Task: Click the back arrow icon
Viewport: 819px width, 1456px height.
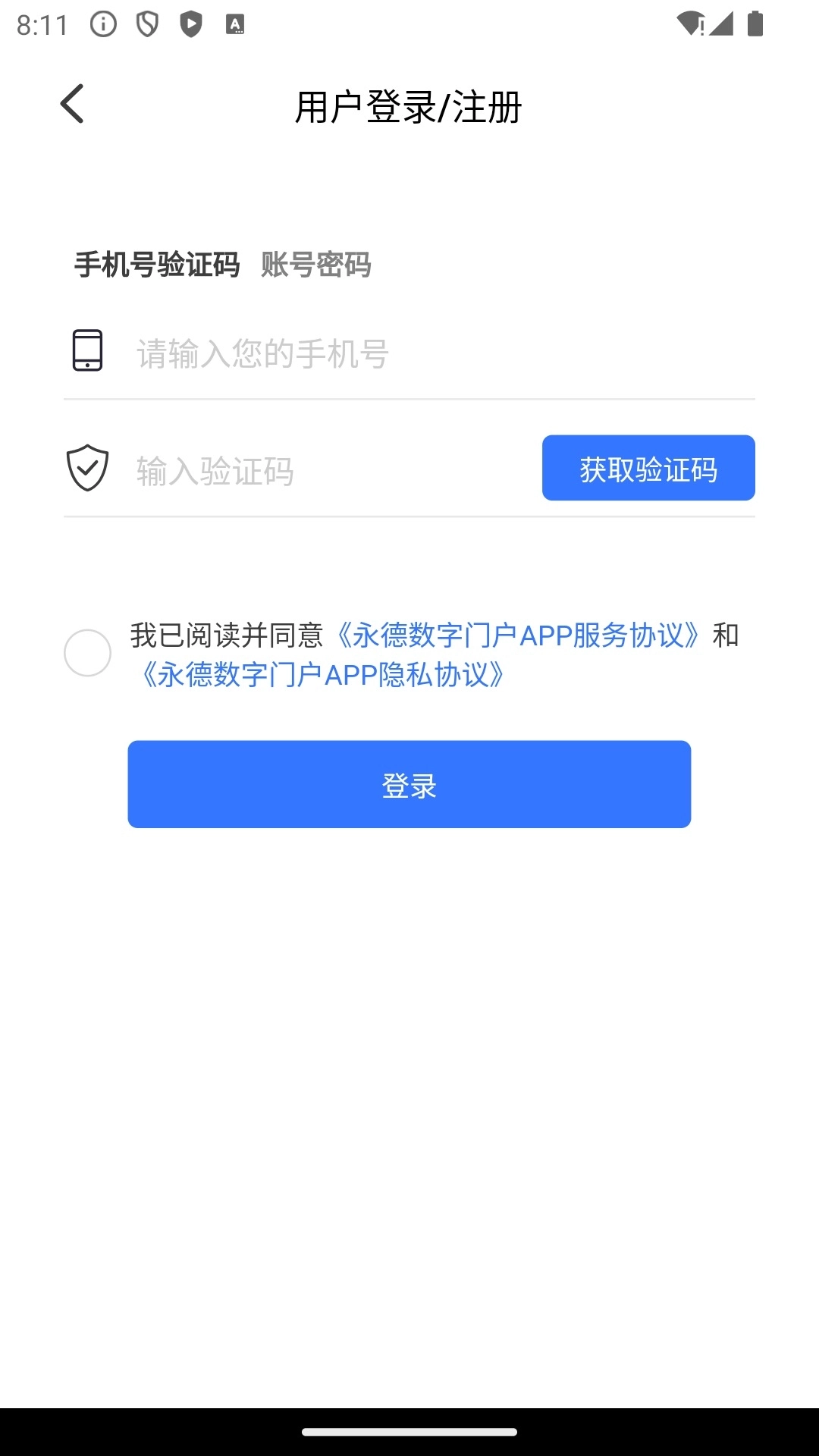Action: (x=72, y=103)
